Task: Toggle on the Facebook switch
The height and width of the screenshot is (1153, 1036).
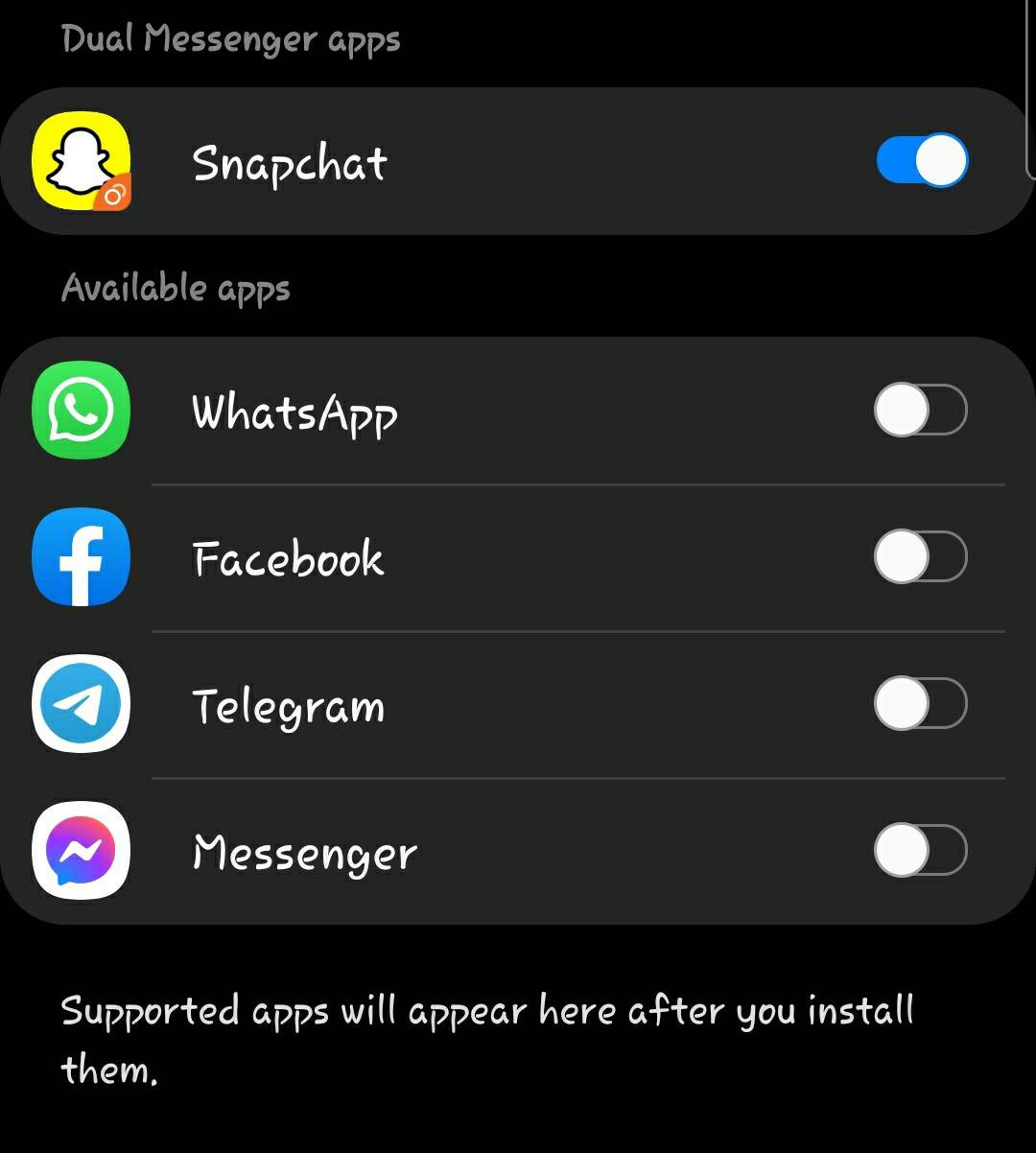Action: 920,557
